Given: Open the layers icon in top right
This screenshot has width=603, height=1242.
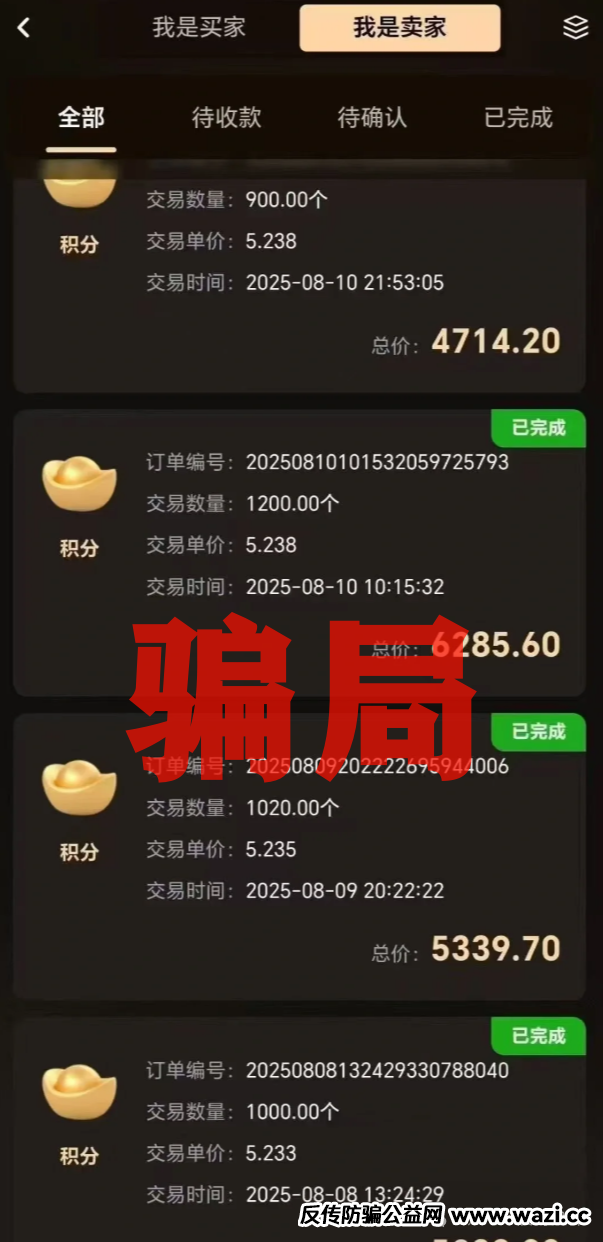Looking at the screenshot, I should [x=575, y=28].
